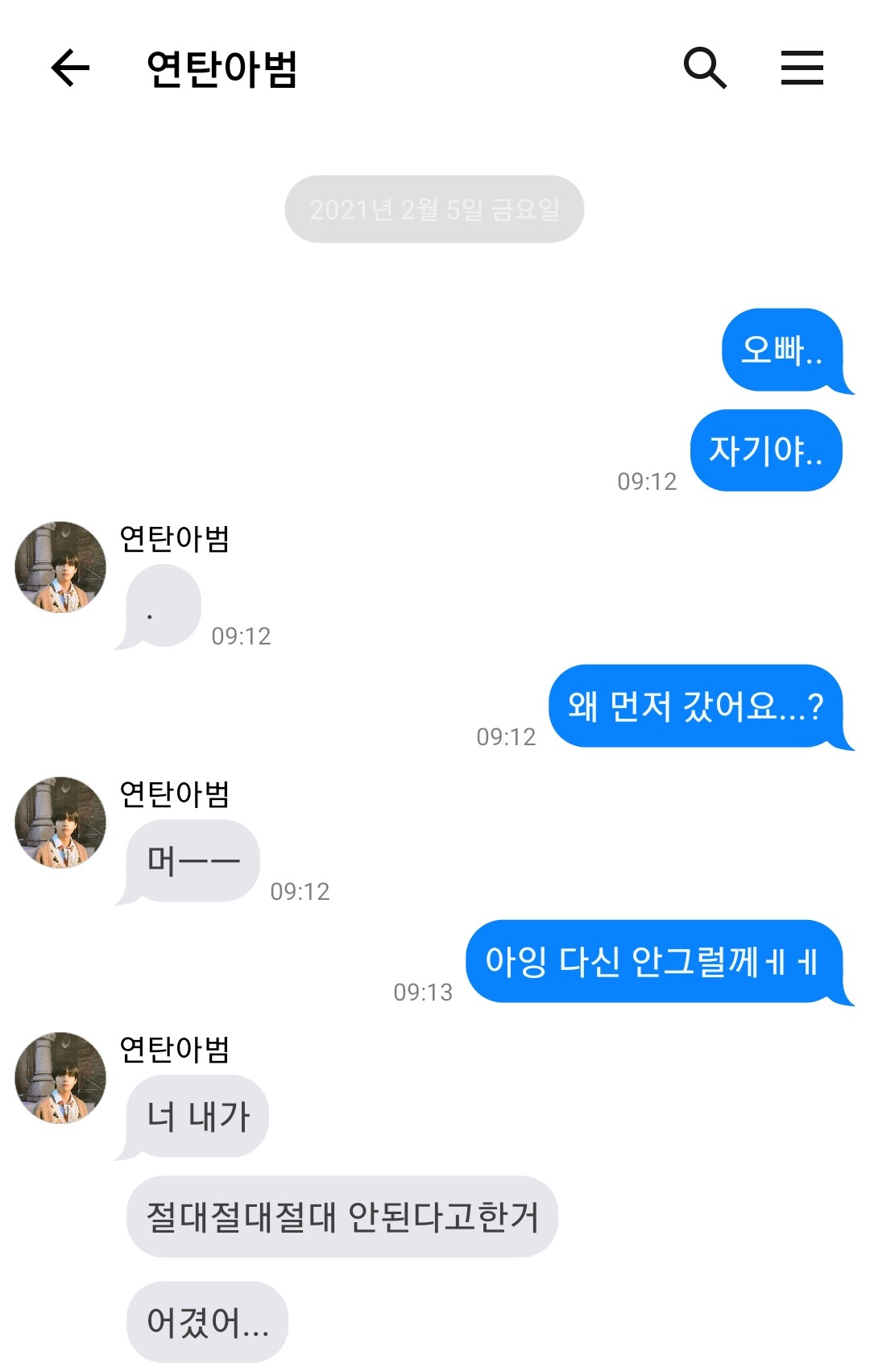Screen dimensions: 870x1372
Task: Go back from the 연탄아범 chat
Action: (70, 68)
